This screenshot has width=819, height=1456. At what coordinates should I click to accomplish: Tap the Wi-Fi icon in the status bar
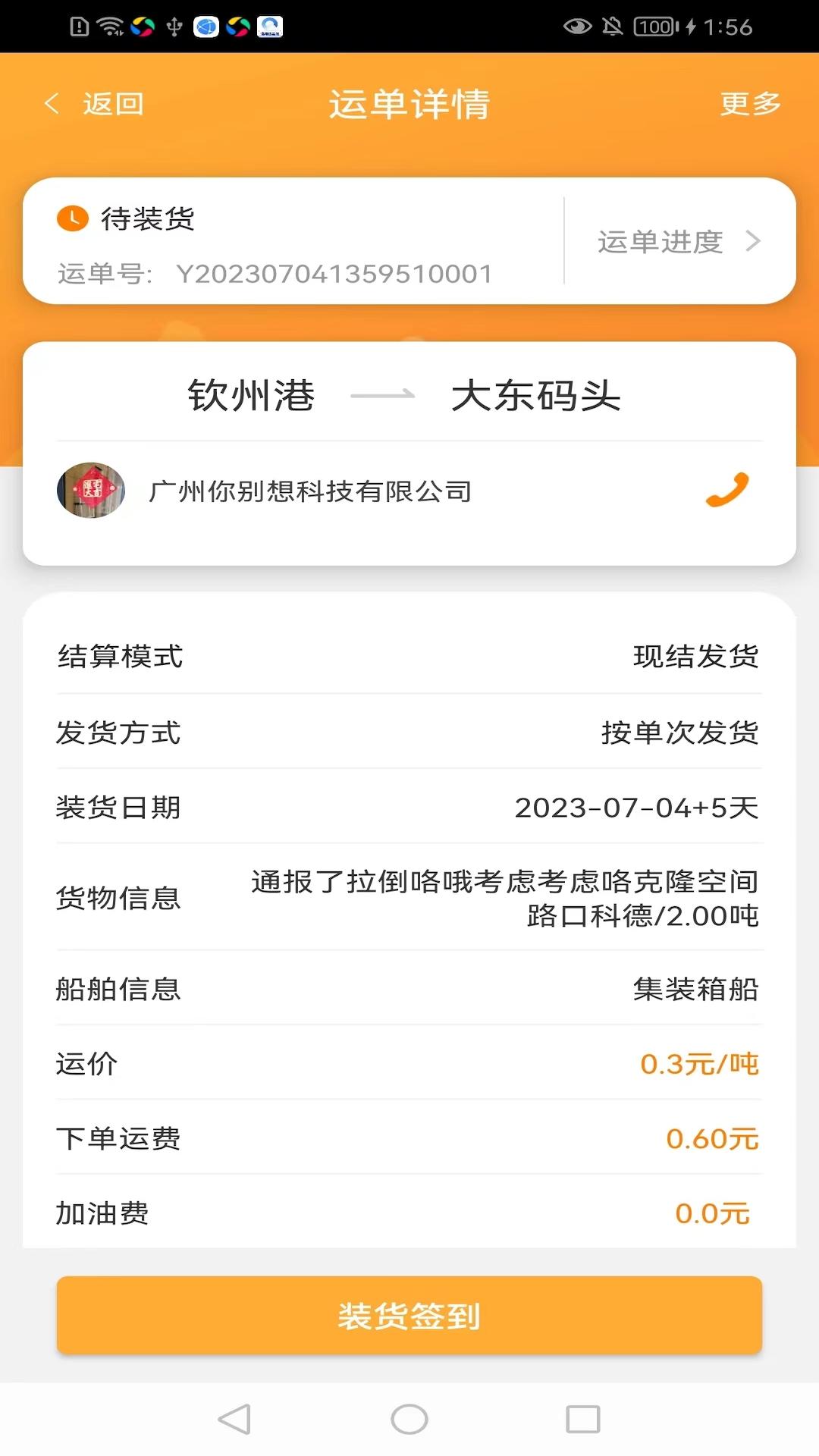[108, 24]
